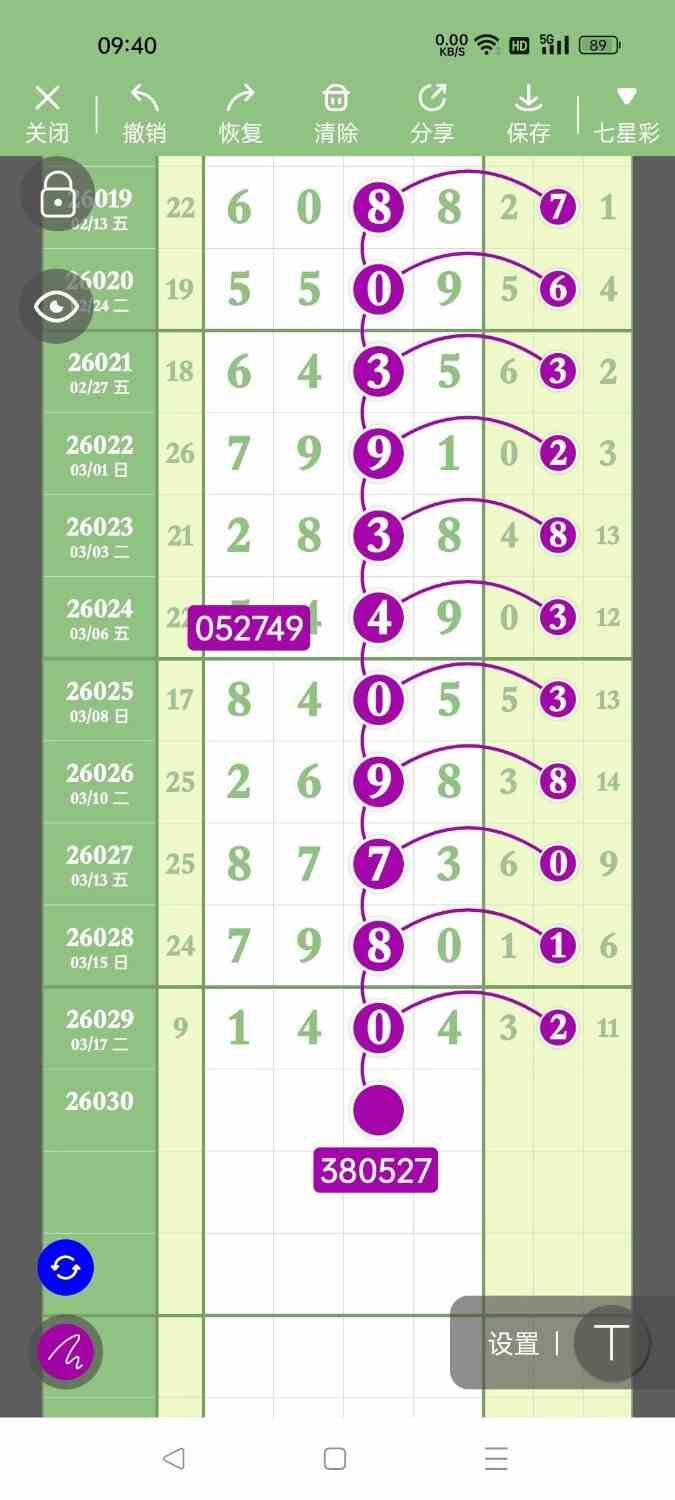Image resolution: width=675 pixels, height=1500 pixels.
Task: Open the 七星彩 lottery type dropdown
Action: tap(627, 113)
